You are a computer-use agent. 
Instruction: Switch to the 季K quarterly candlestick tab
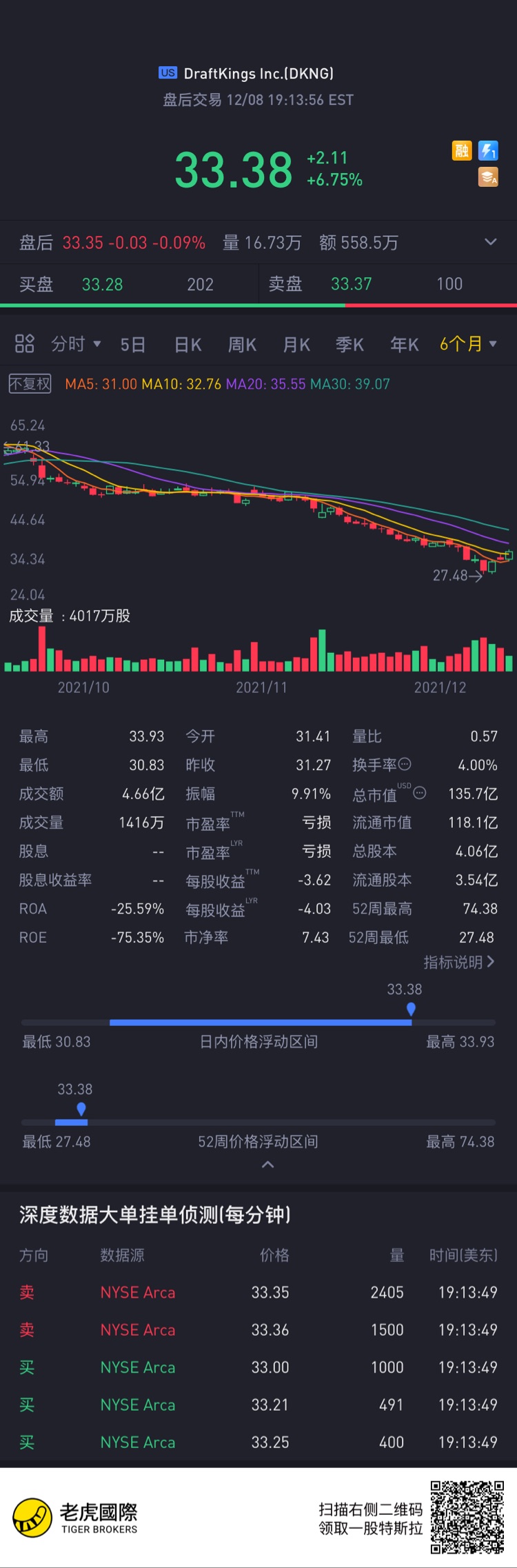point(349,344)
